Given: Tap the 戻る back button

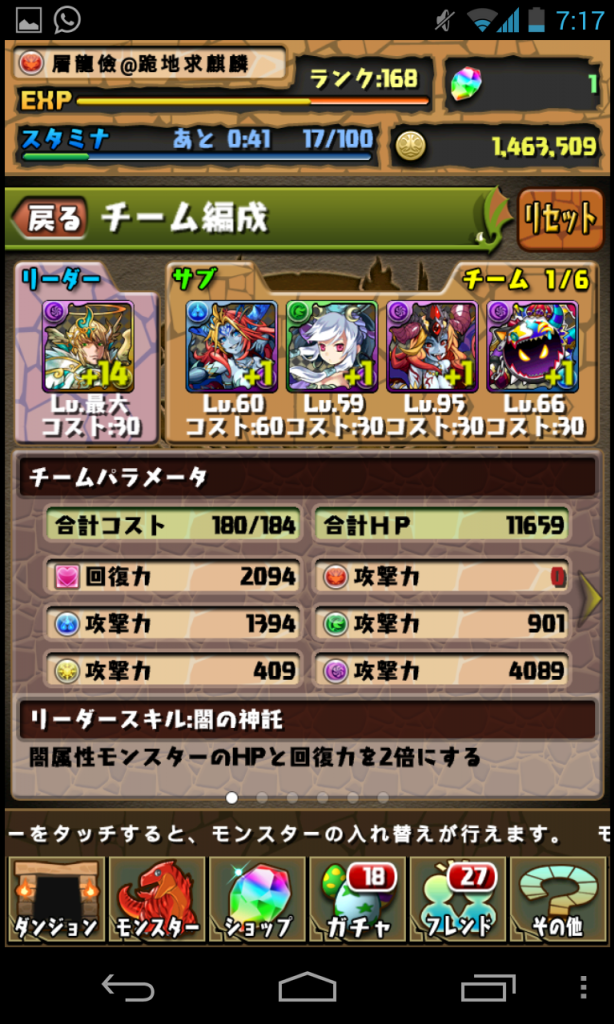Looking at the screenshot, I should 52,218.
